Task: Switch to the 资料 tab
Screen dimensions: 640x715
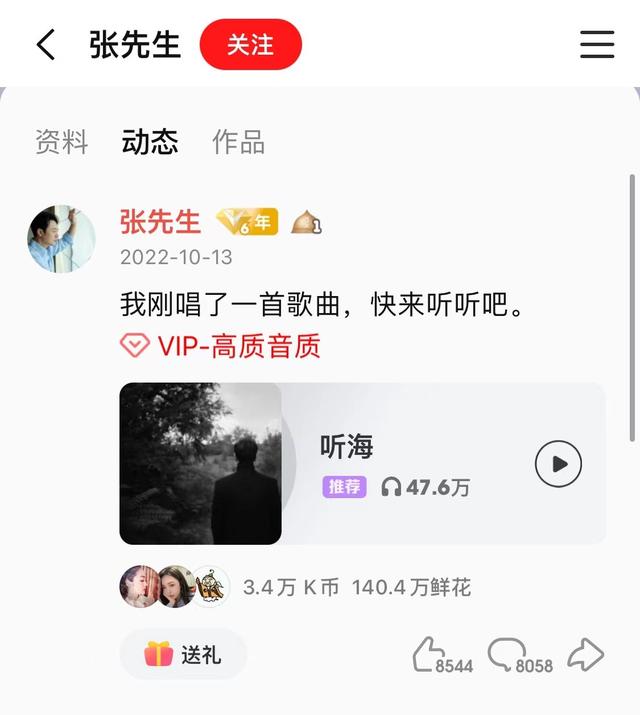Action: (x=62, y=142)
